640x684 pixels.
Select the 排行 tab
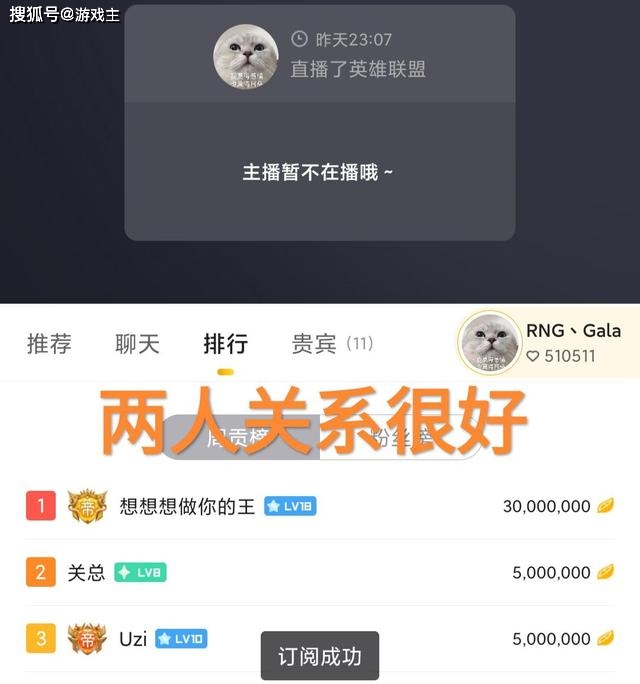225,344
